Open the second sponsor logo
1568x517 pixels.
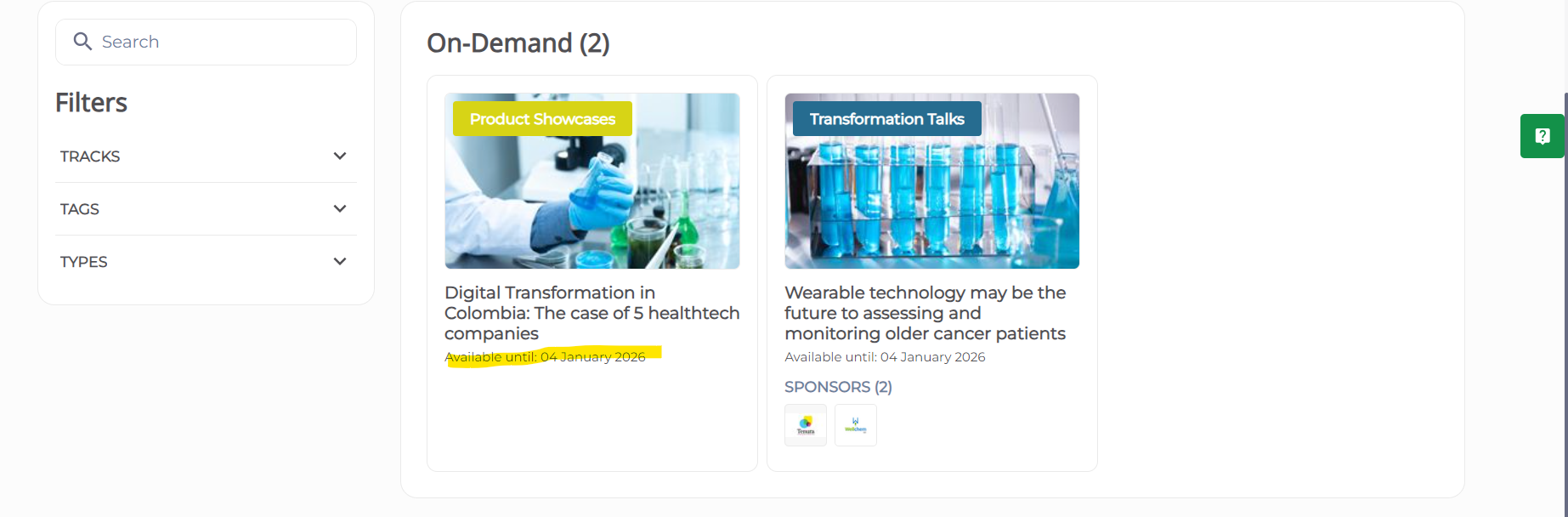coord(856,425)
